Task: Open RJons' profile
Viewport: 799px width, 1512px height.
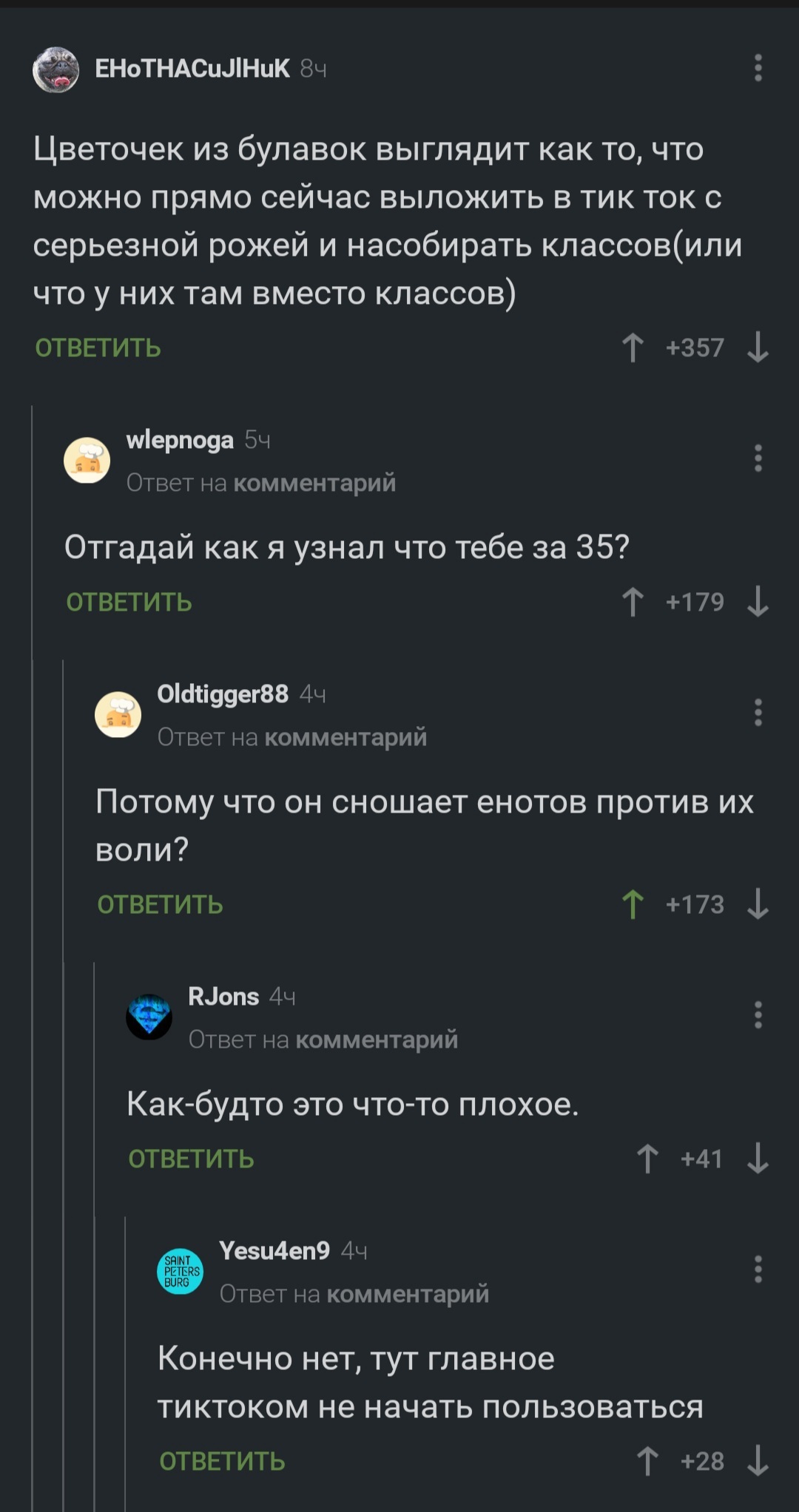Action: 223,997
